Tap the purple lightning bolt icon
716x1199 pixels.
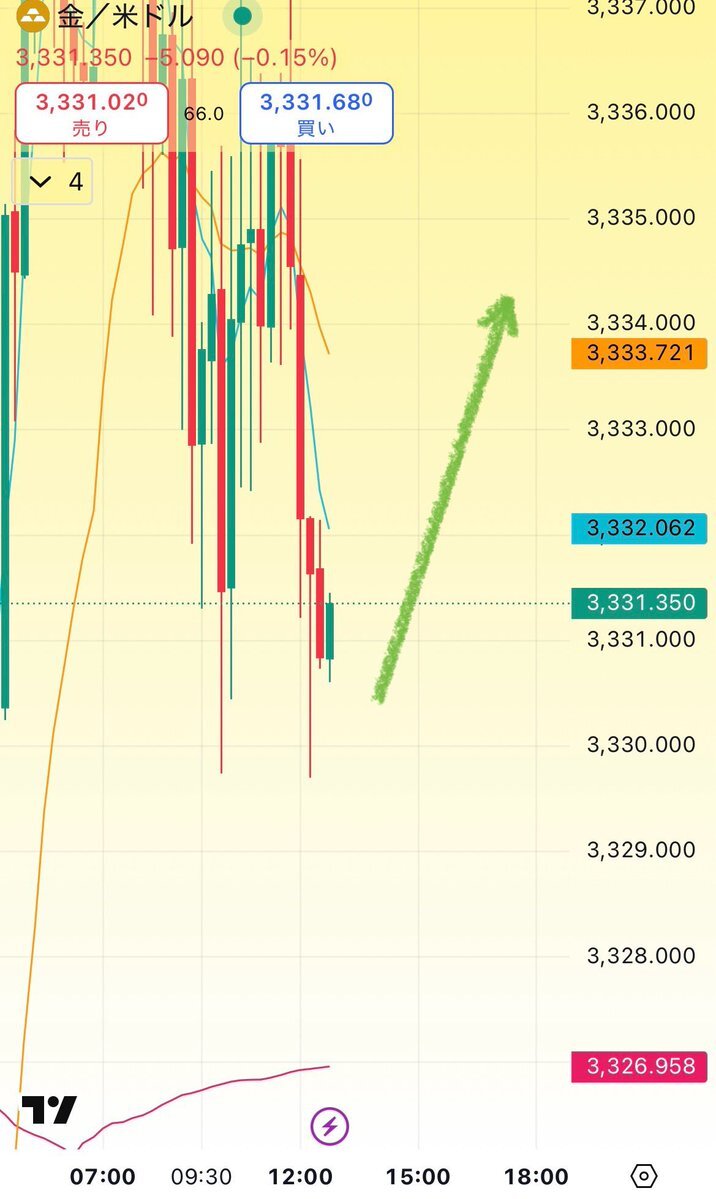point(330,1126)
